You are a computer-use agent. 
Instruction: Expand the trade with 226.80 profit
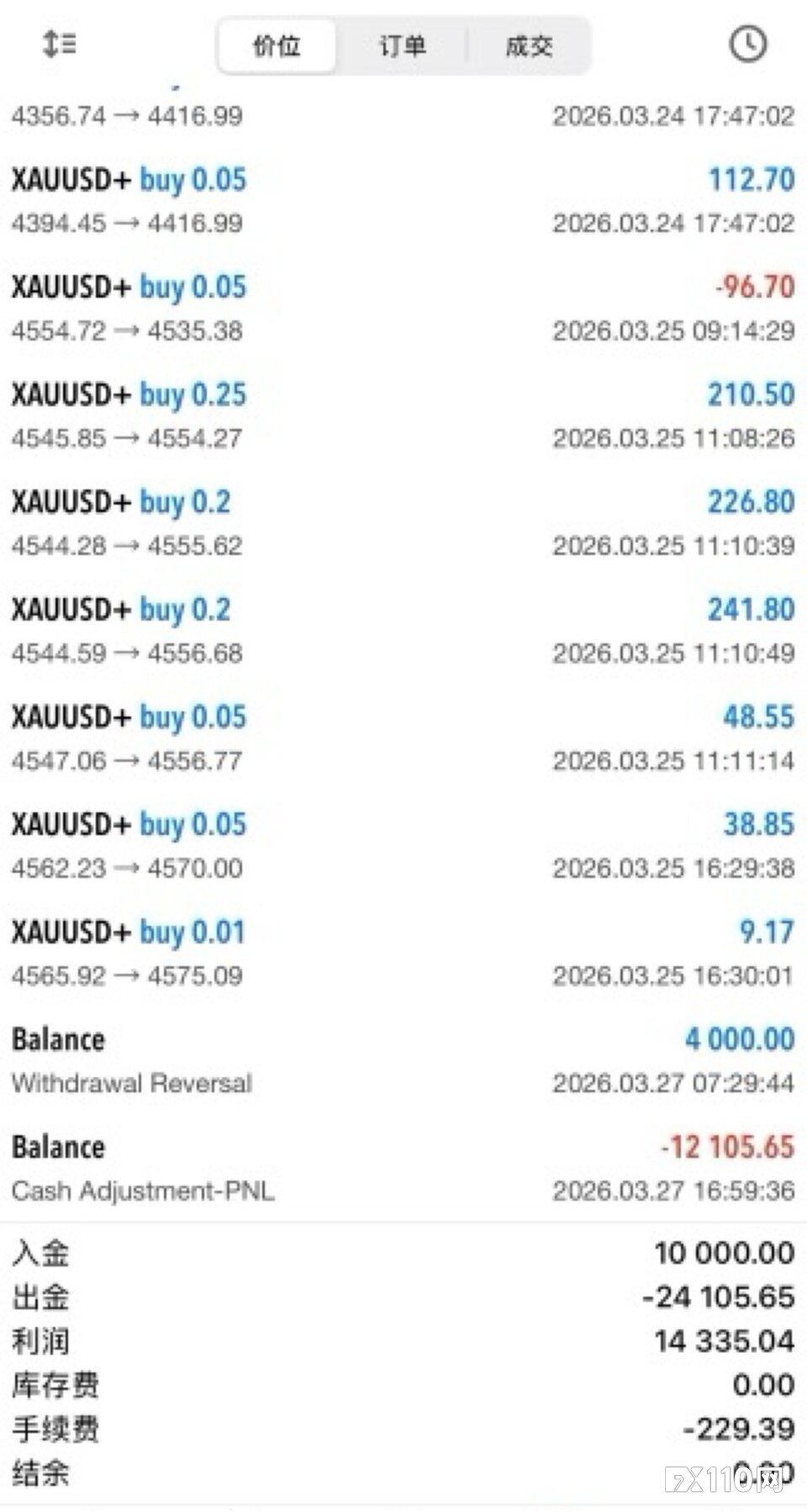pos(403,523)
